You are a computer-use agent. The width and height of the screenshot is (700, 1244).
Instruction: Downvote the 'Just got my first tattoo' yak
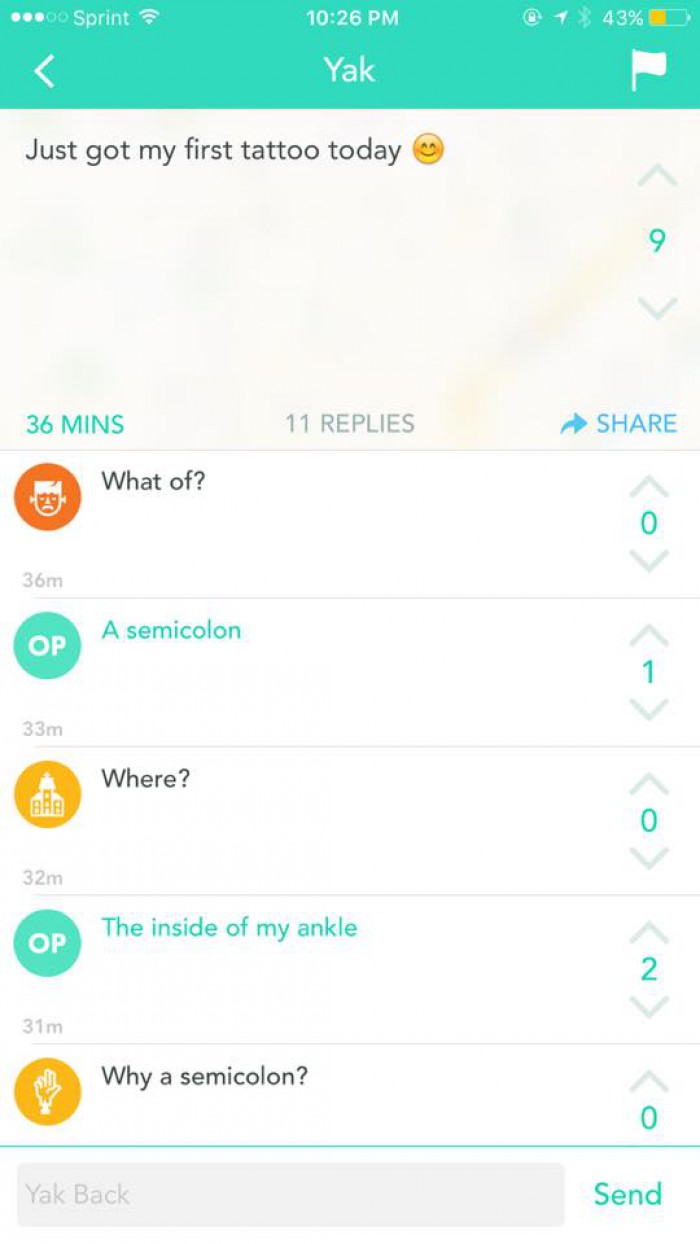pos(656,307)
